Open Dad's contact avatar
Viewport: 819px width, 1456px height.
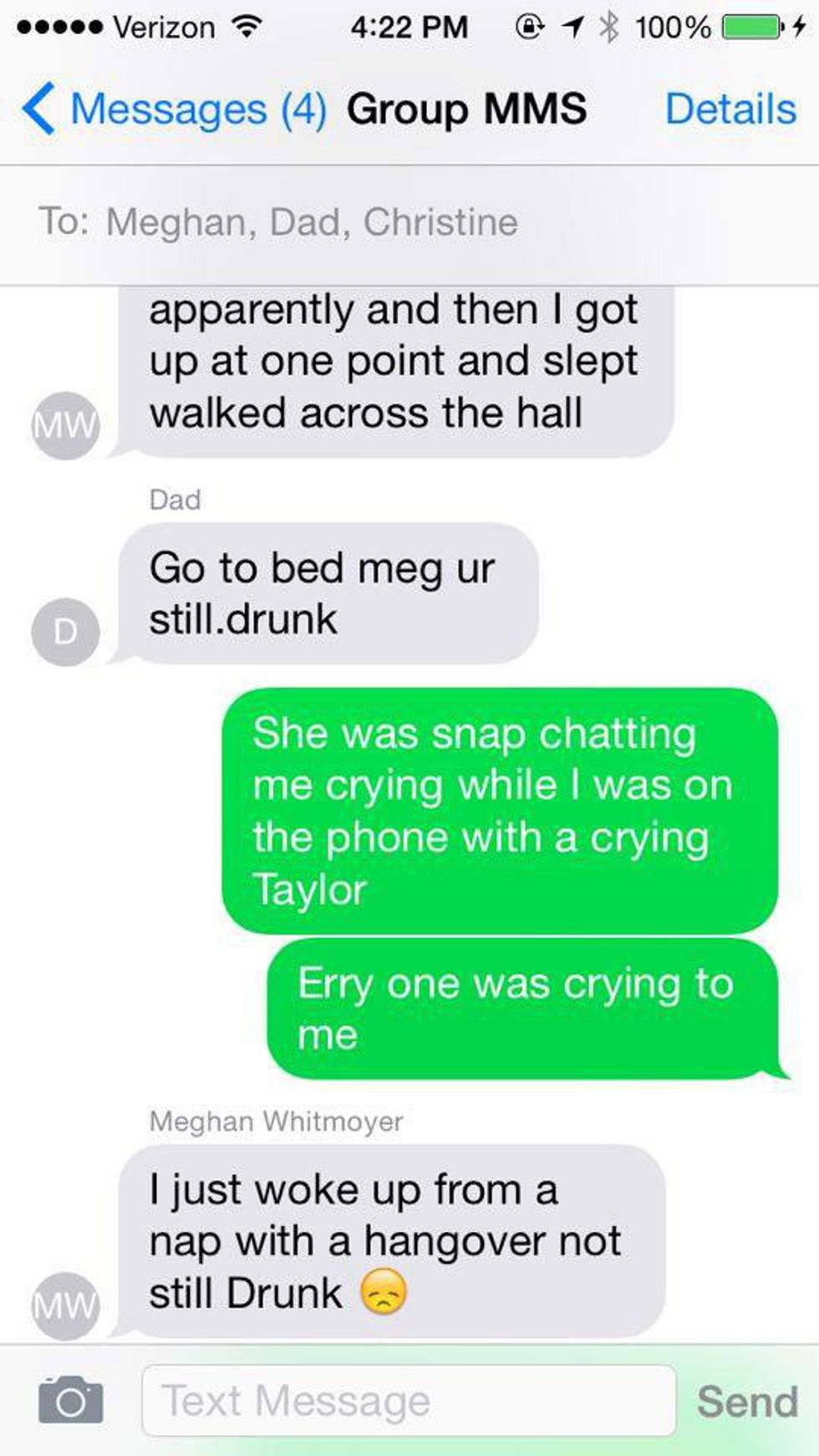point(65,632)
